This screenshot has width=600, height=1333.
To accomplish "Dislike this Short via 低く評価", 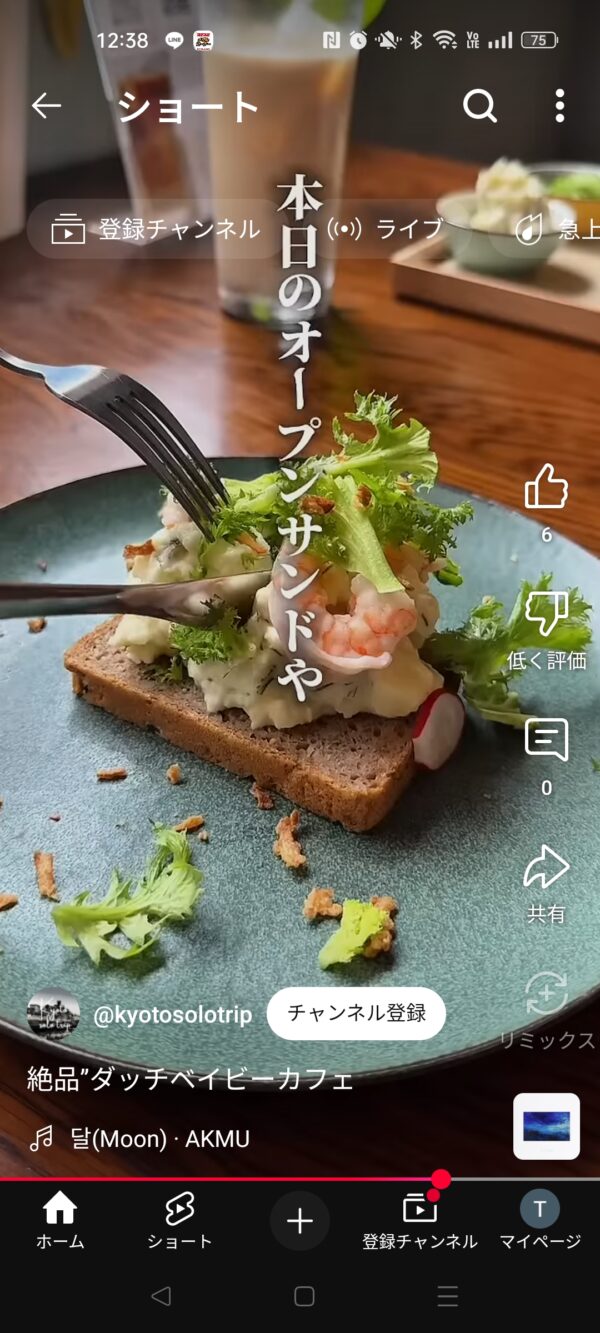I will [546, 615].
